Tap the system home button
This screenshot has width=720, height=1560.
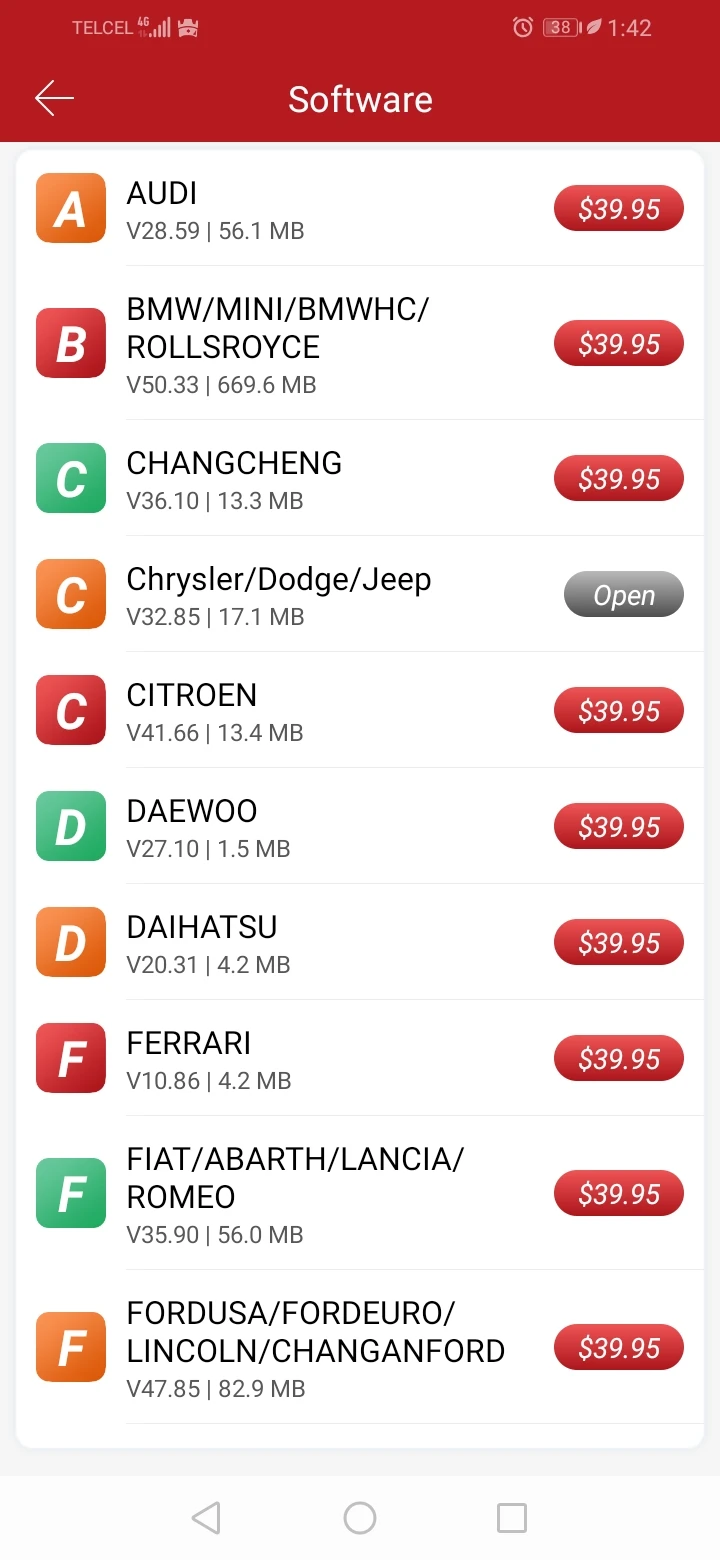360,1518
